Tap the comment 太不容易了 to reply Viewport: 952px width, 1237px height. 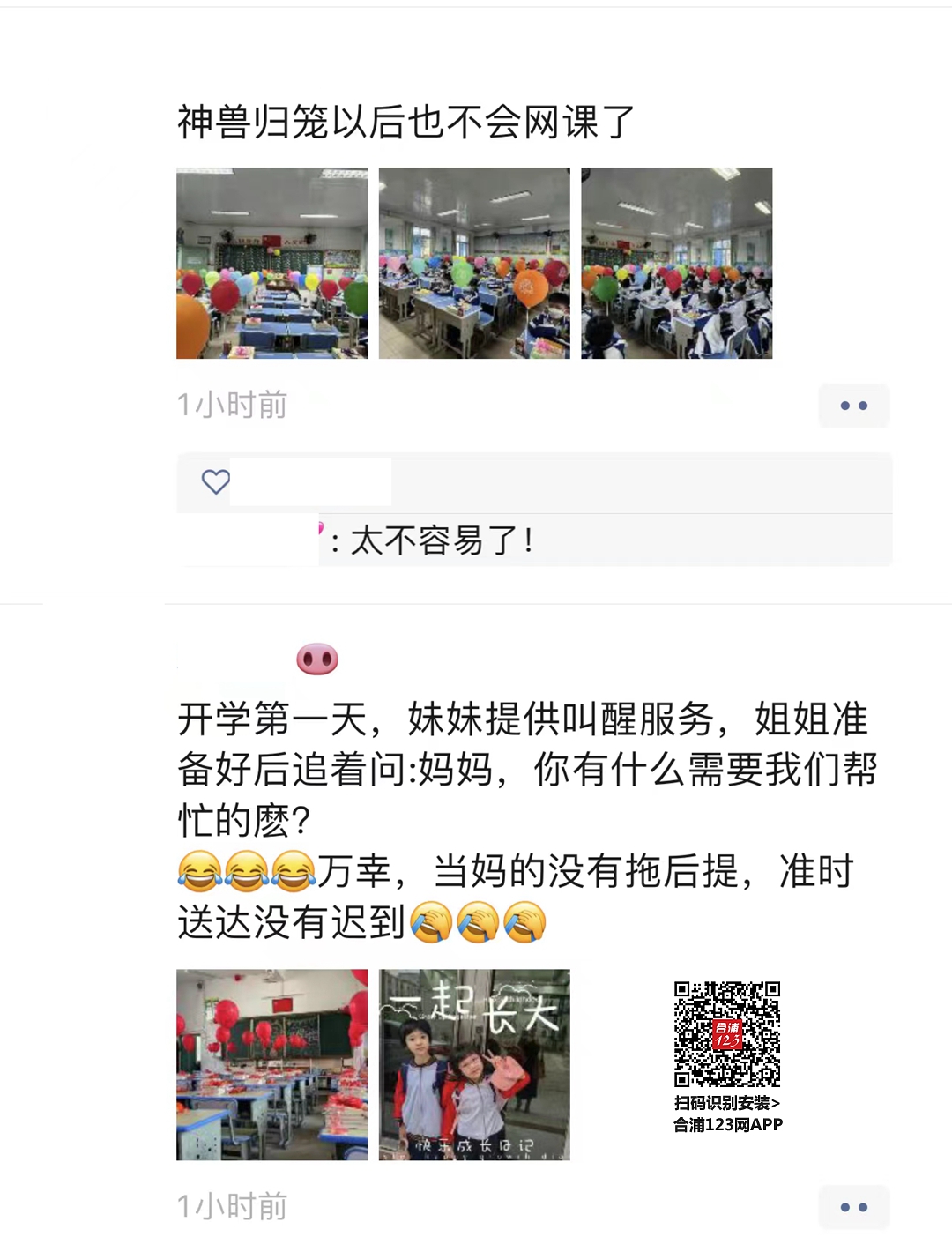coord(441,540)
